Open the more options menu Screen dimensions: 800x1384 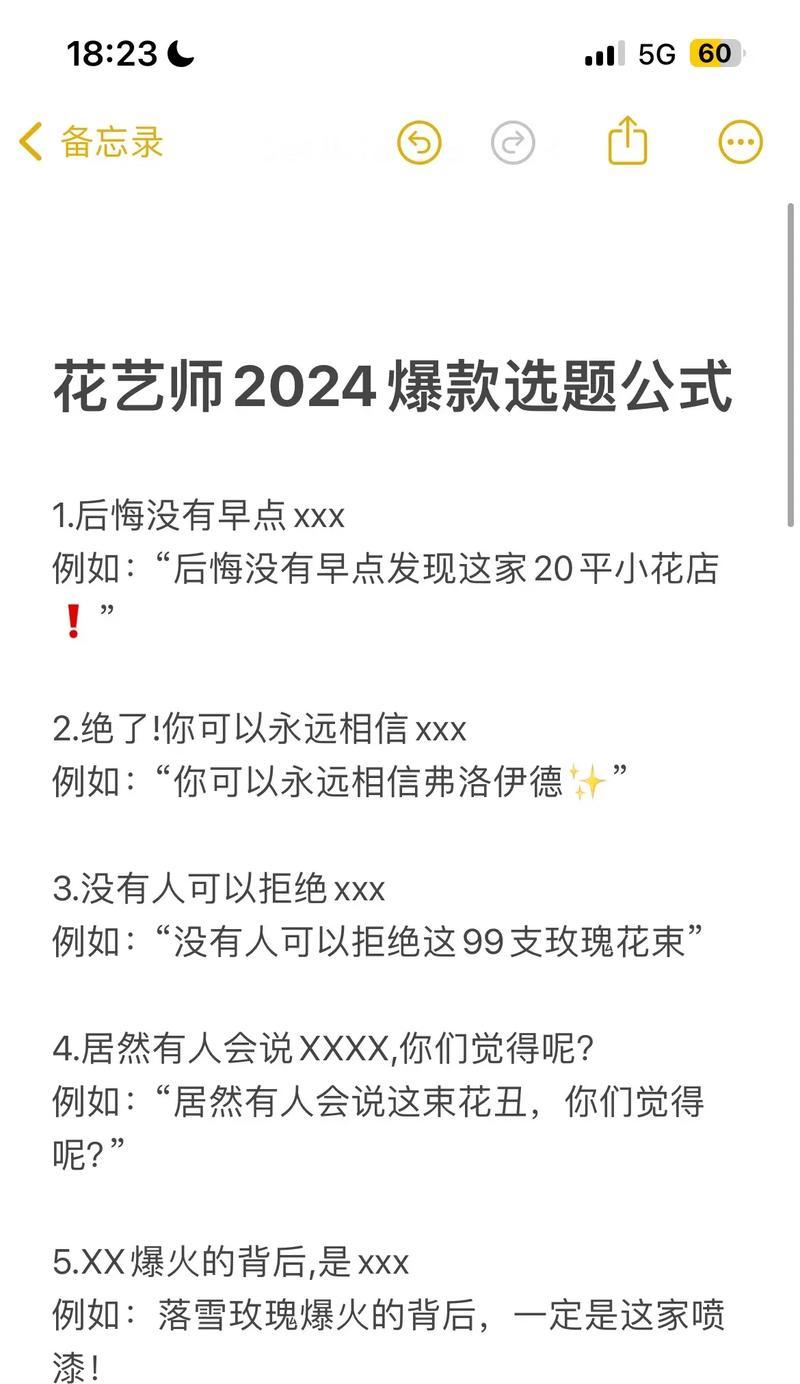click(741, 143)
